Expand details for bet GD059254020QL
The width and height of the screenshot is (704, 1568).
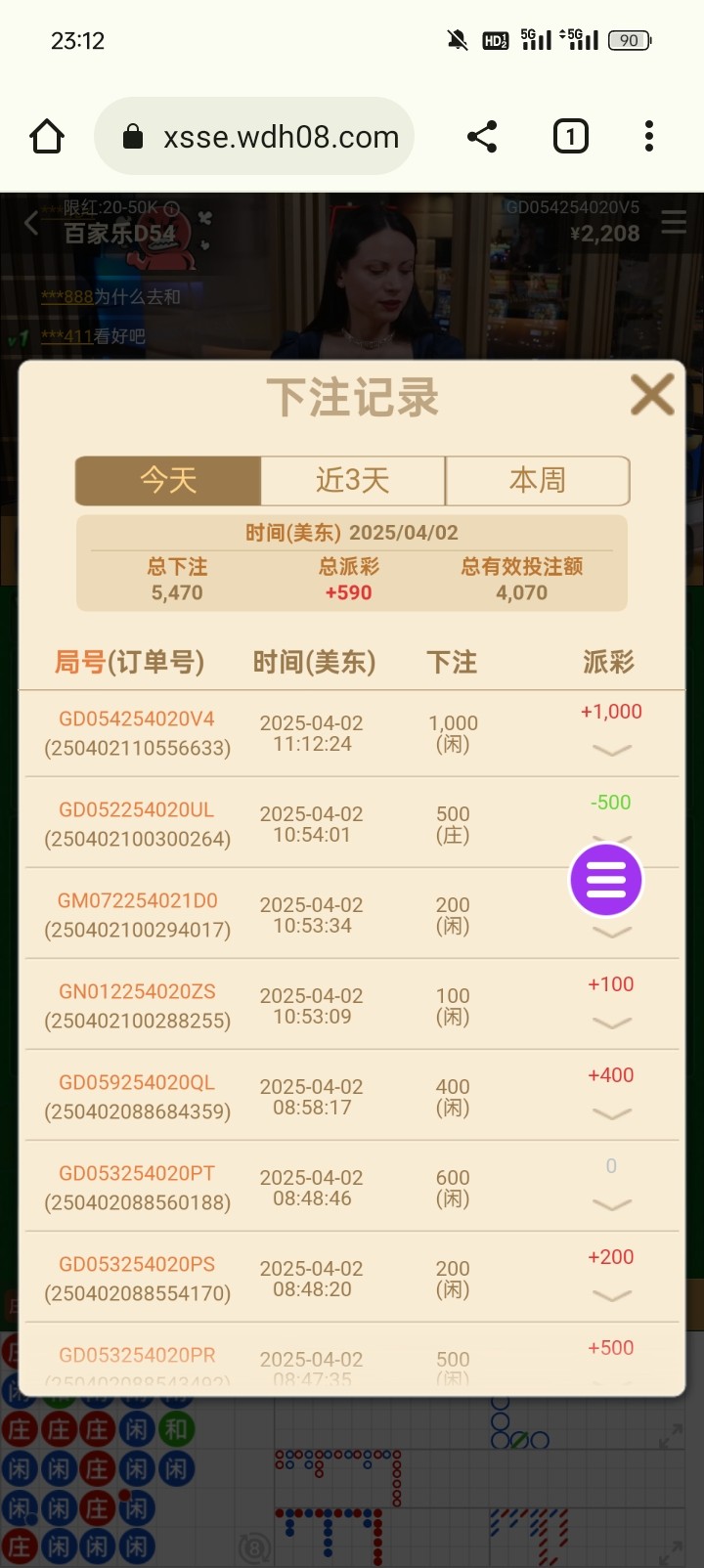612,1113
